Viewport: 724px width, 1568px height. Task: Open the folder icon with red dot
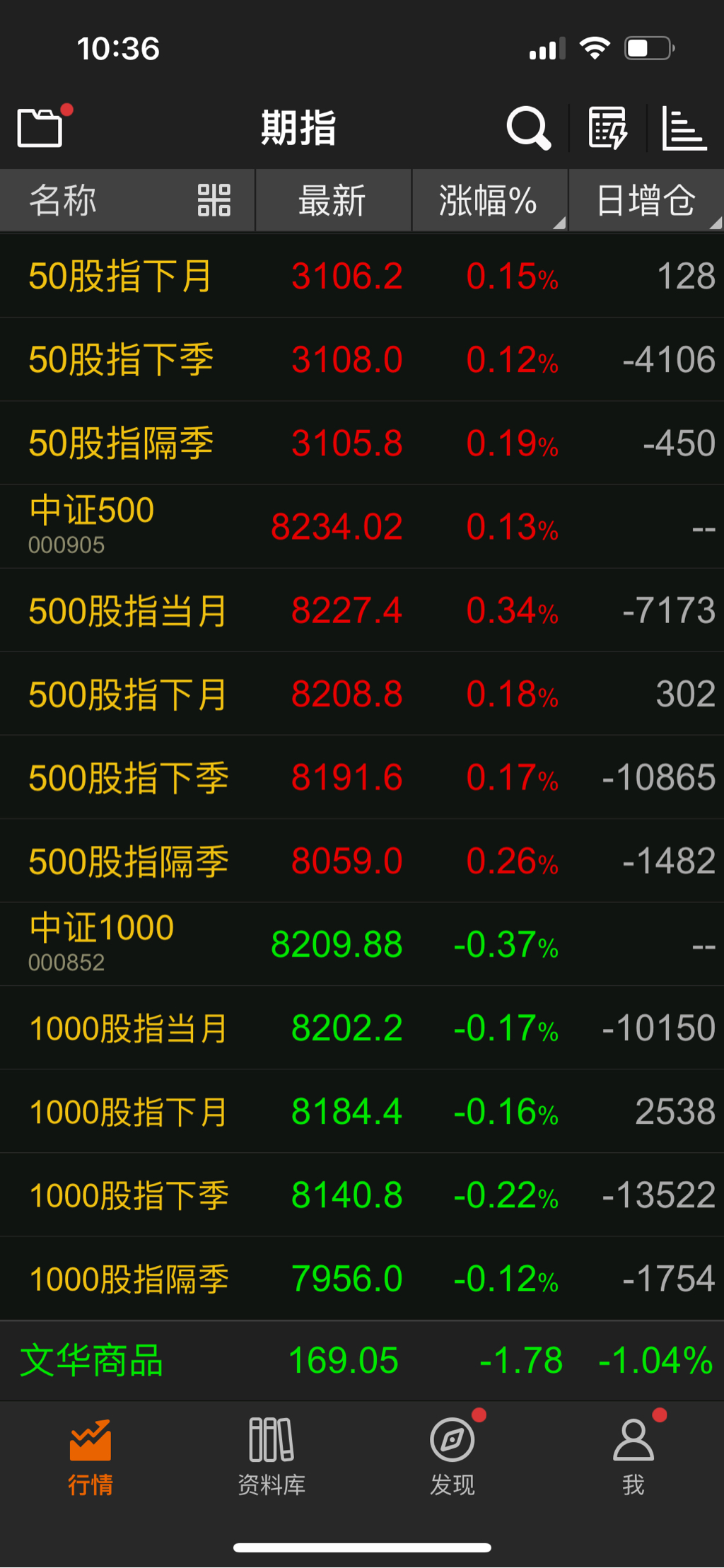[x=41, y=127]
